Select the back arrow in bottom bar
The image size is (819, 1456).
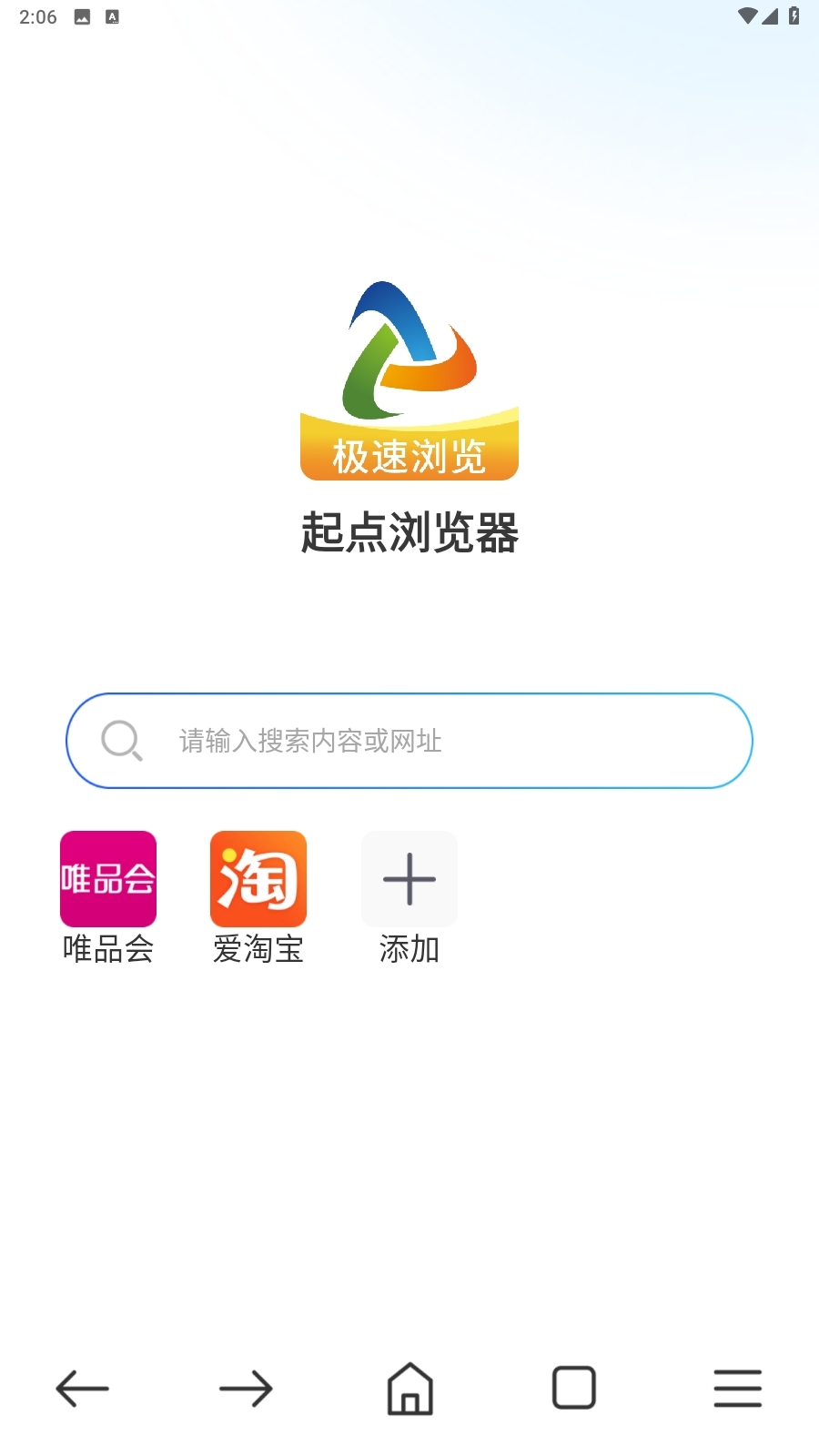pos(82,1389)
